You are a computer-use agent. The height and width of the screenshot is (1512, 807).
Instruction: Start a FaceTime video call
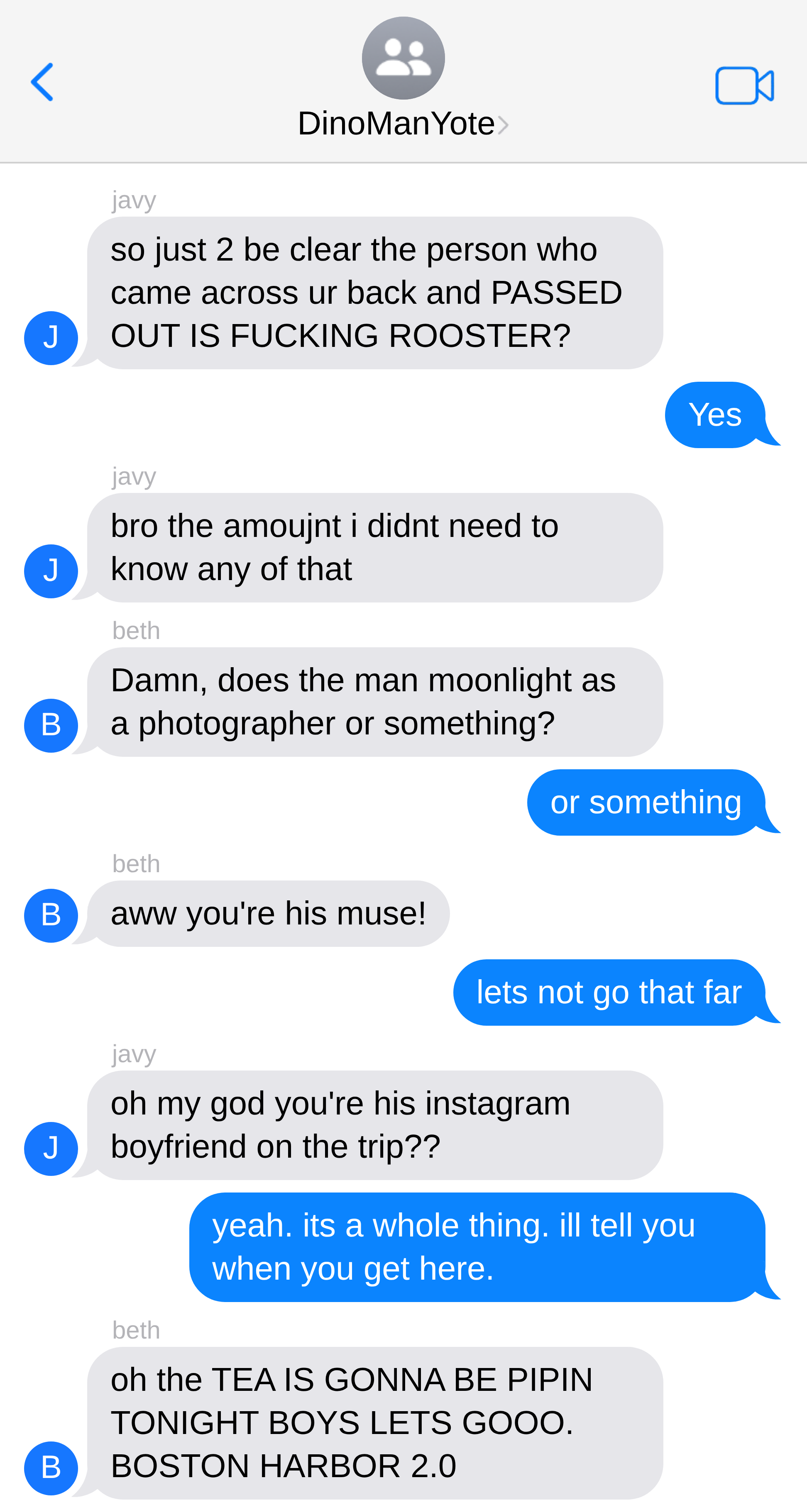tap(743, 86)
